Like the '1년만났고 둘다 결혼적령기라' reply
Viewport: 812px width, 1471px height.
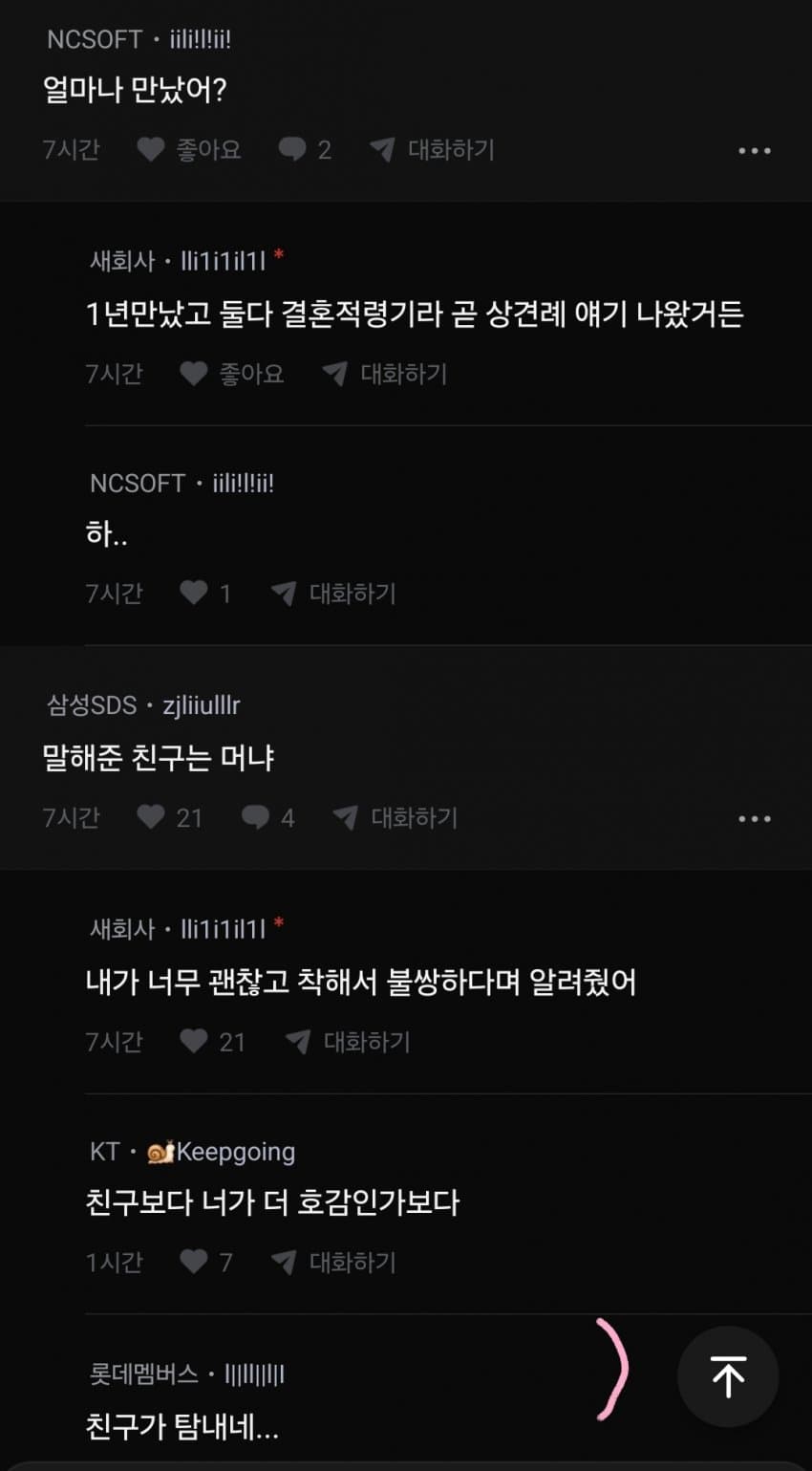coord(232,374)
